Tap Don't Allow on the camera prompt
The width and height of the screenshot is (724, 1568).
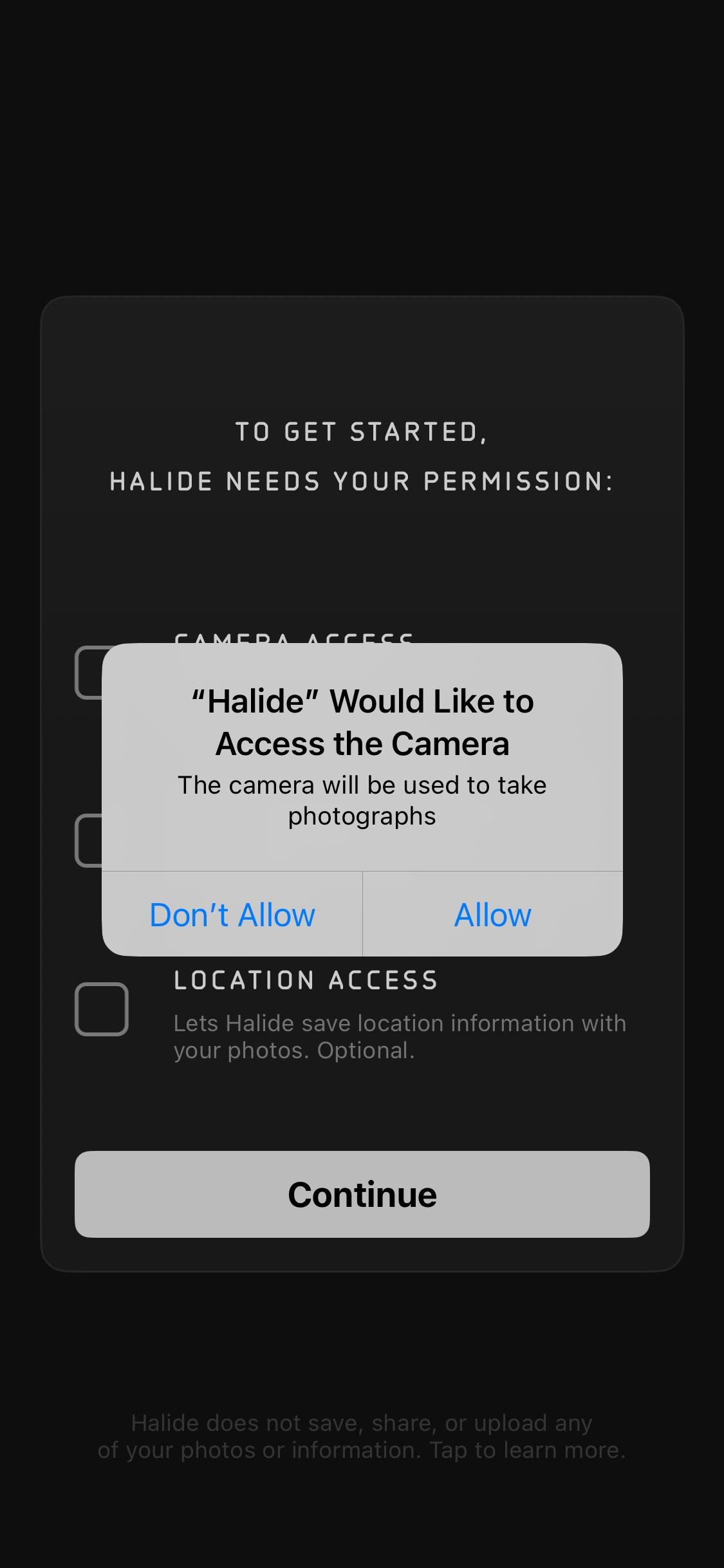click(232, 914)
